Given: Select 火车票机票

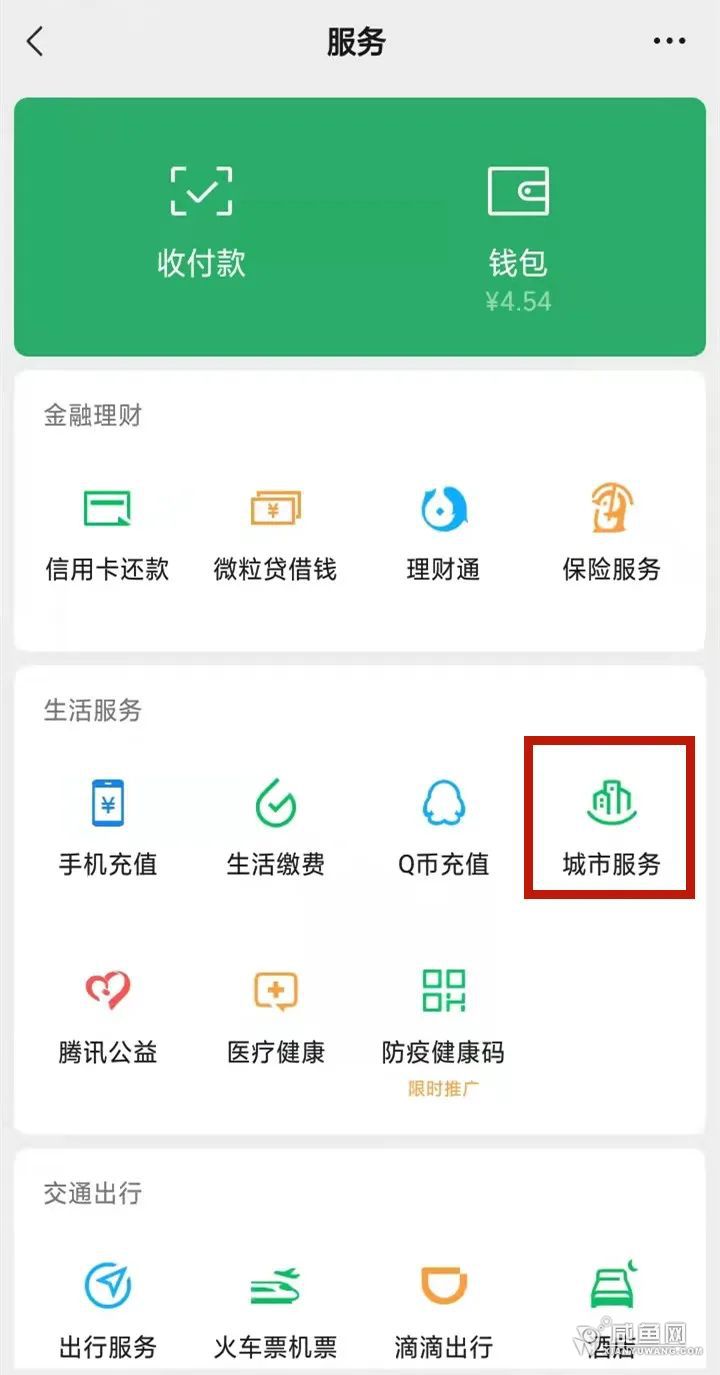Looking at the screenshot, I should (275, 1310).
